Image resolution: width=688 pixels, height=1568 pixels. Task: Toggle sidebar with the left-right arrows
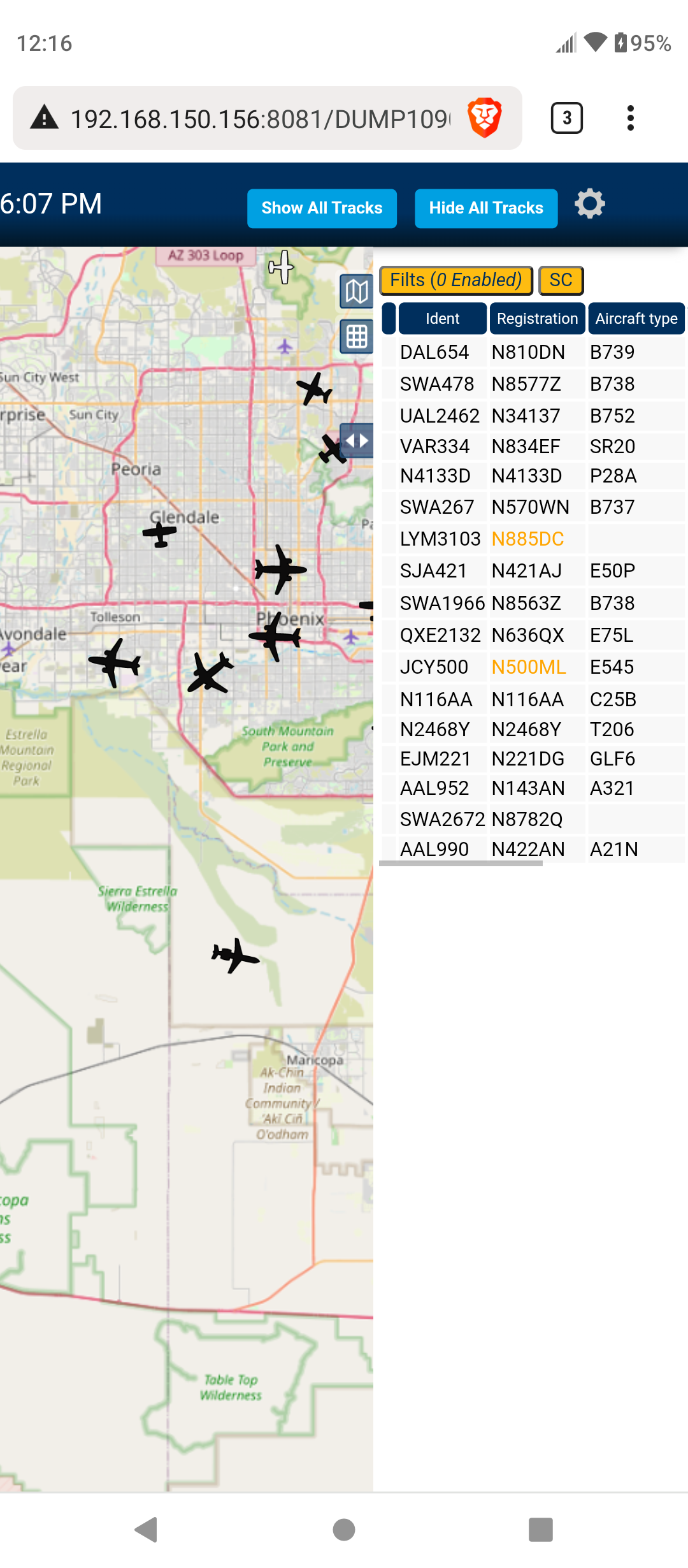point(357,440)
